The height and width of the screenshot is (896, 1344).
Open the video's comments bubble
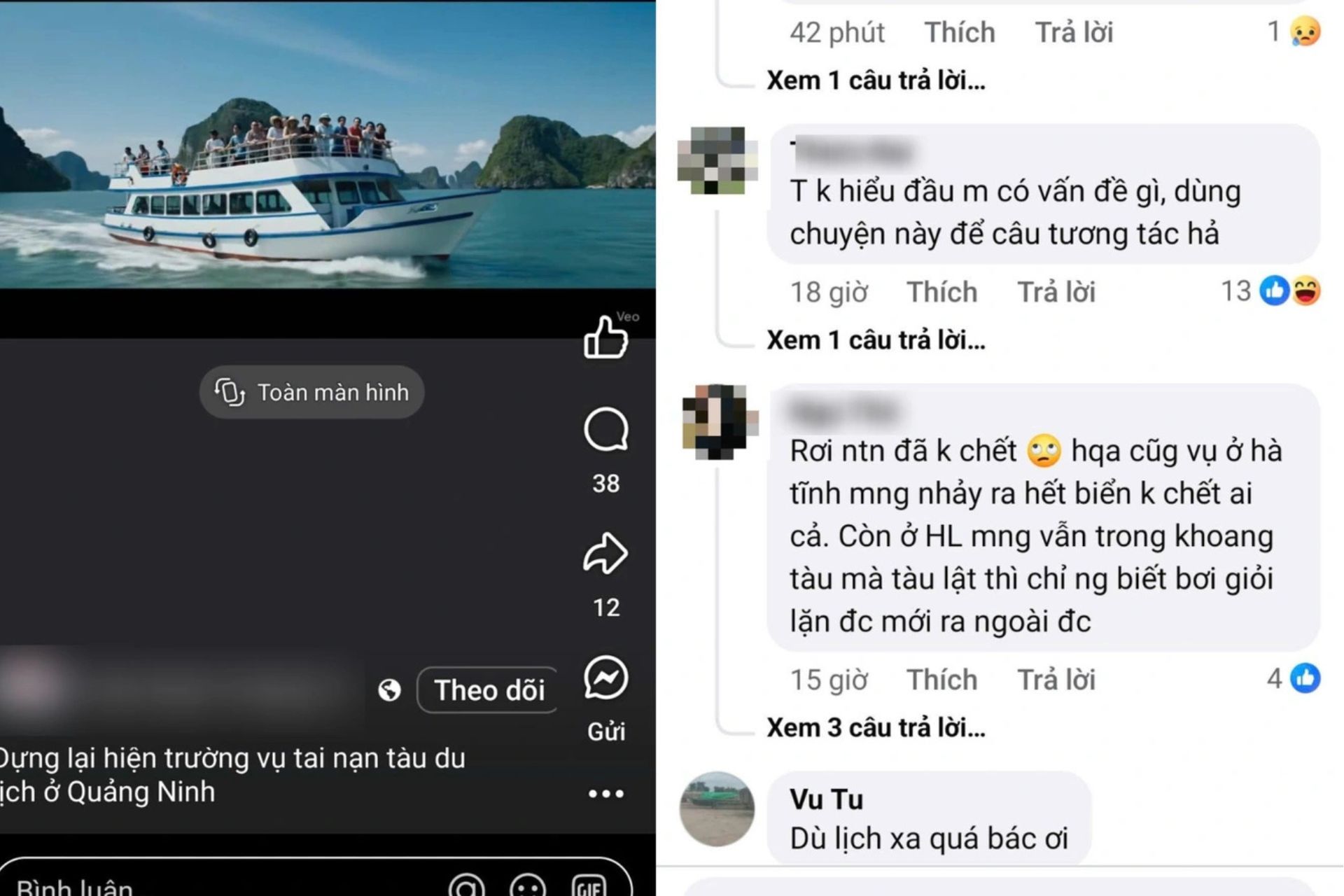[605, 429]
